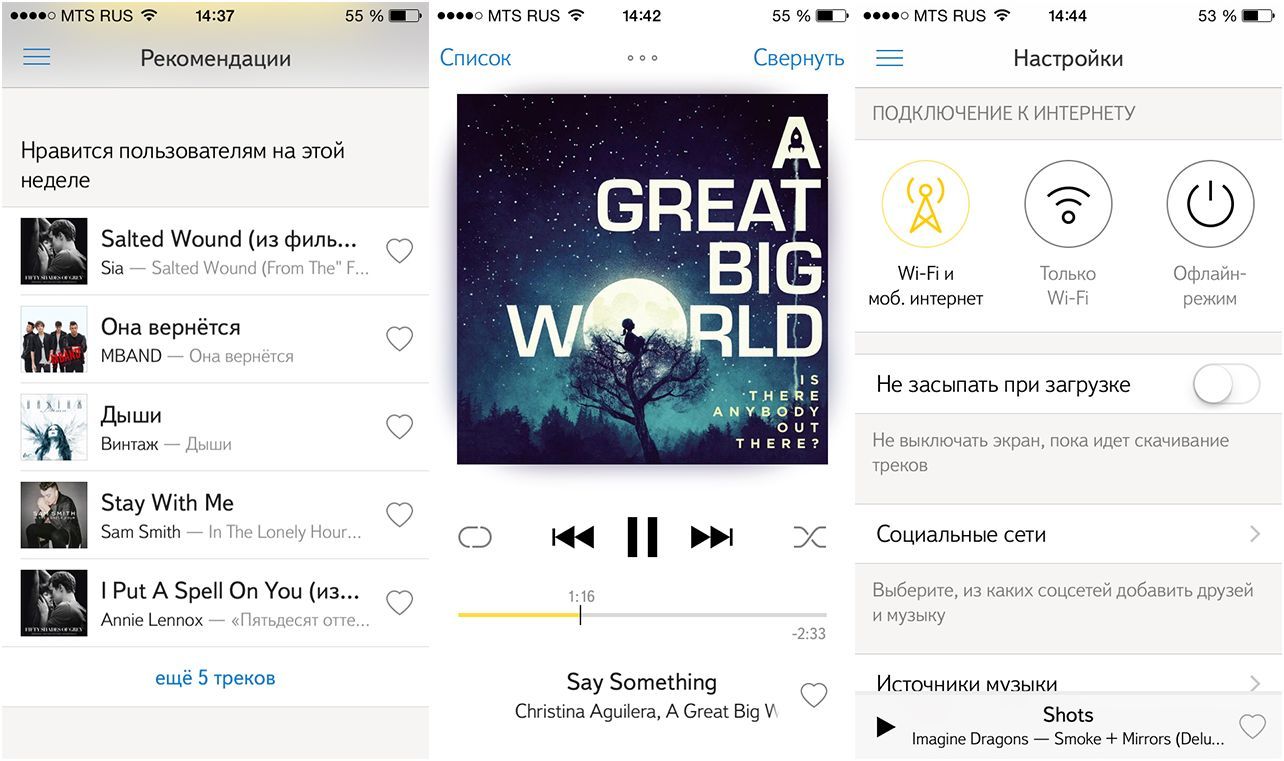Like I Put A Spell On You

399,603
